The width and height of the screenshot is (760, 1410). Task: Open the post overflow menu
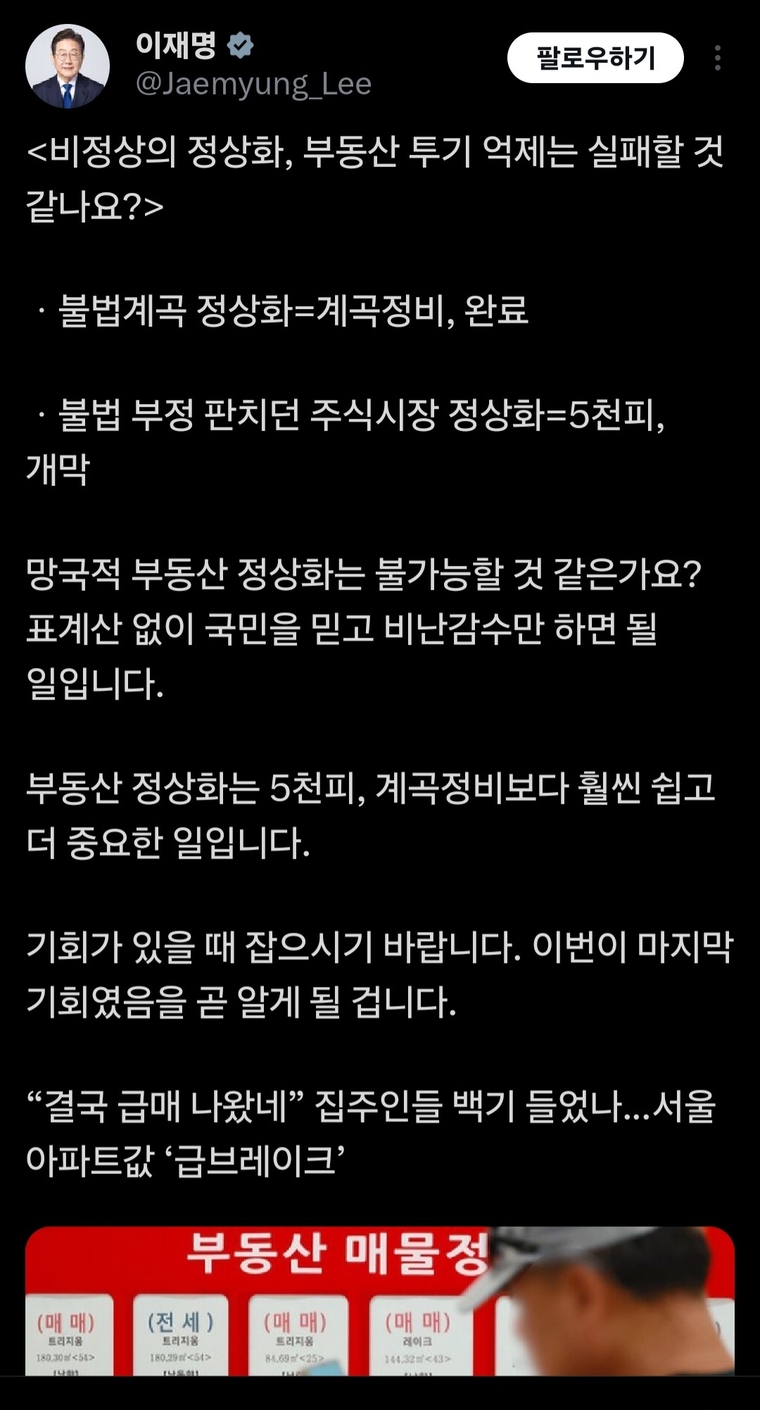(x=718, y=58)
